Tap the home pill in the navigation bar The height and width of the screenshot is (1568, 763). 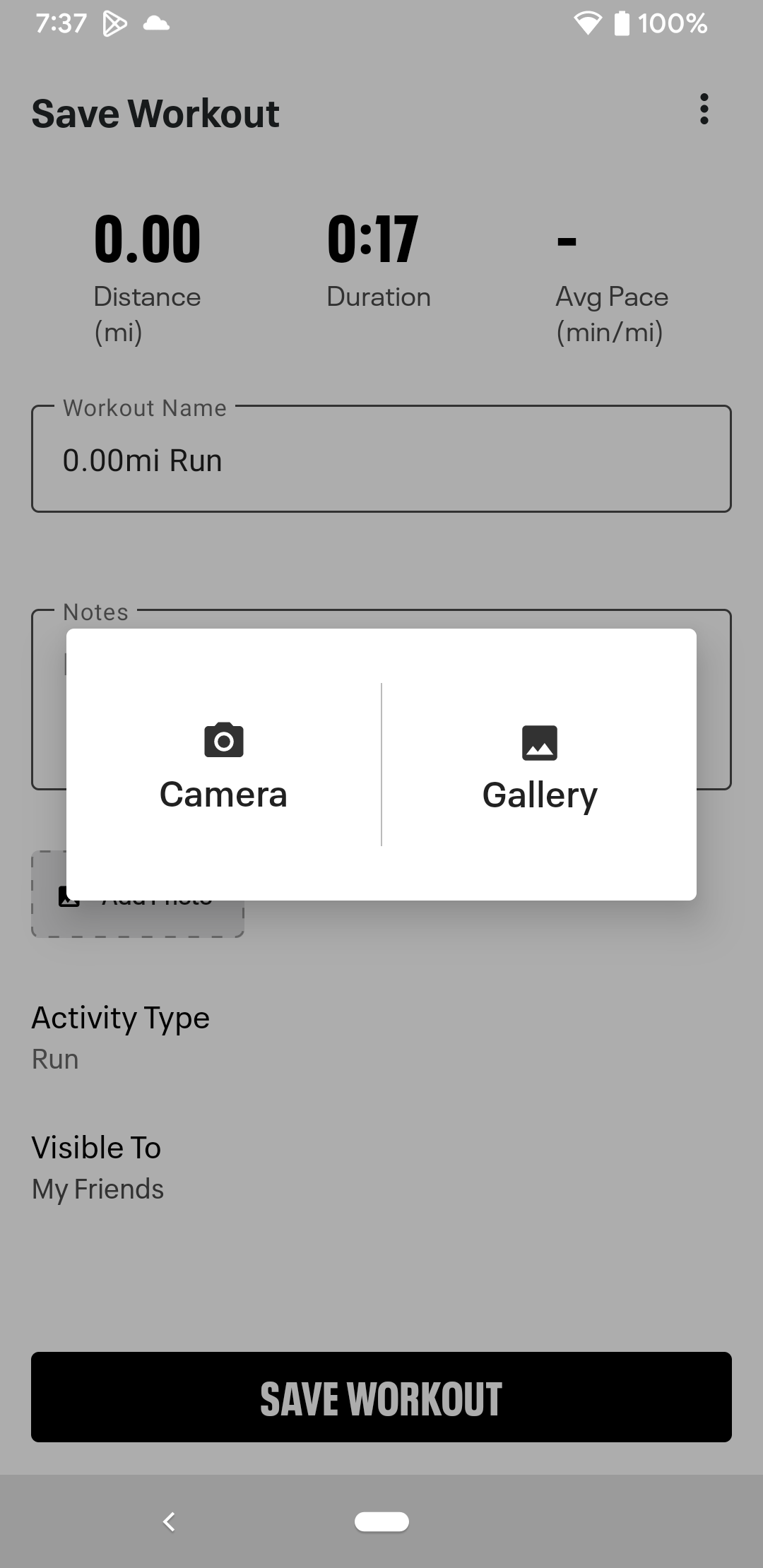coord(381,1521)
